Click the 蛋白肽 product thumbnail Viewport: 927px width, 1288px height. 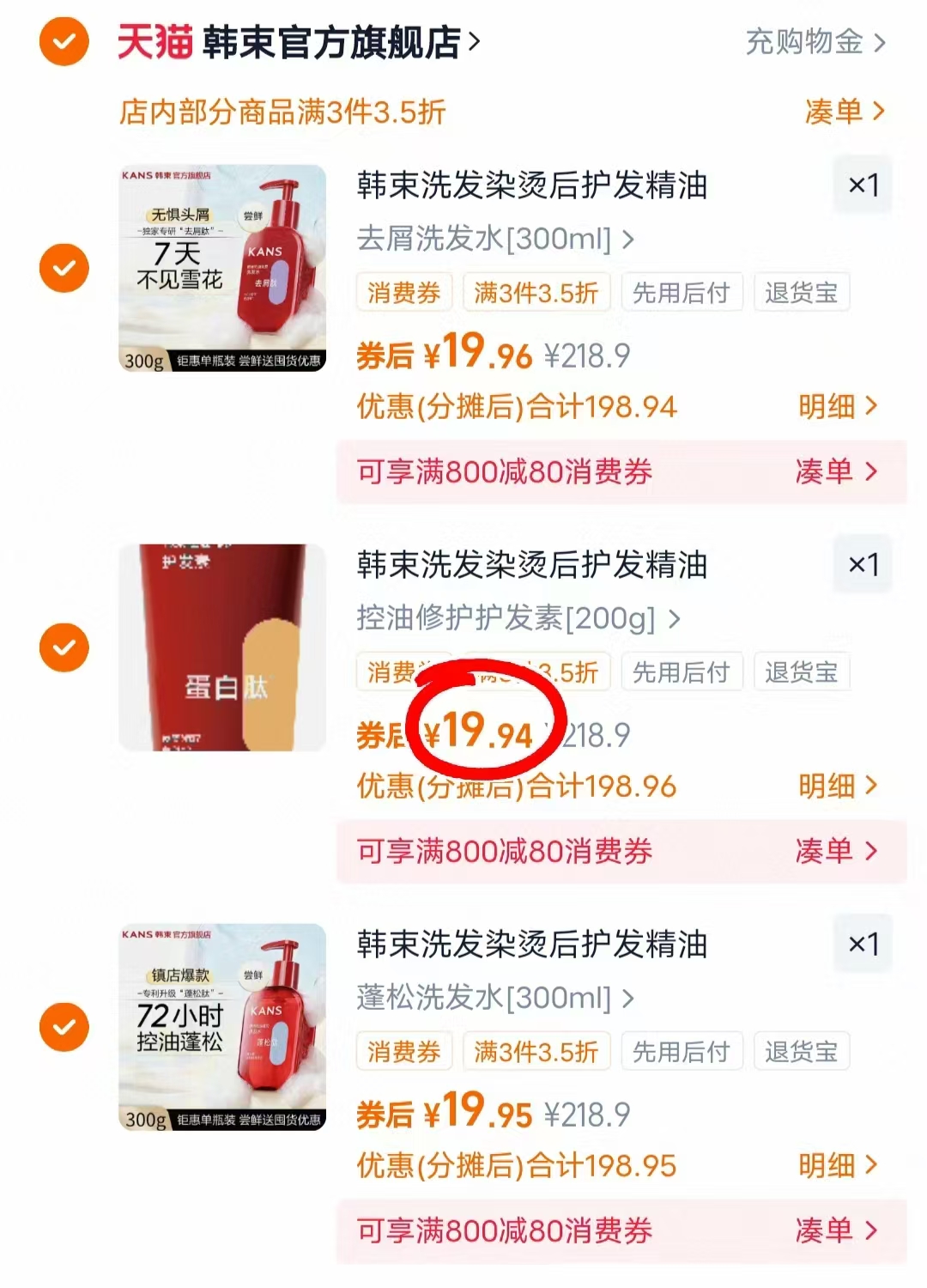[221, 647]
